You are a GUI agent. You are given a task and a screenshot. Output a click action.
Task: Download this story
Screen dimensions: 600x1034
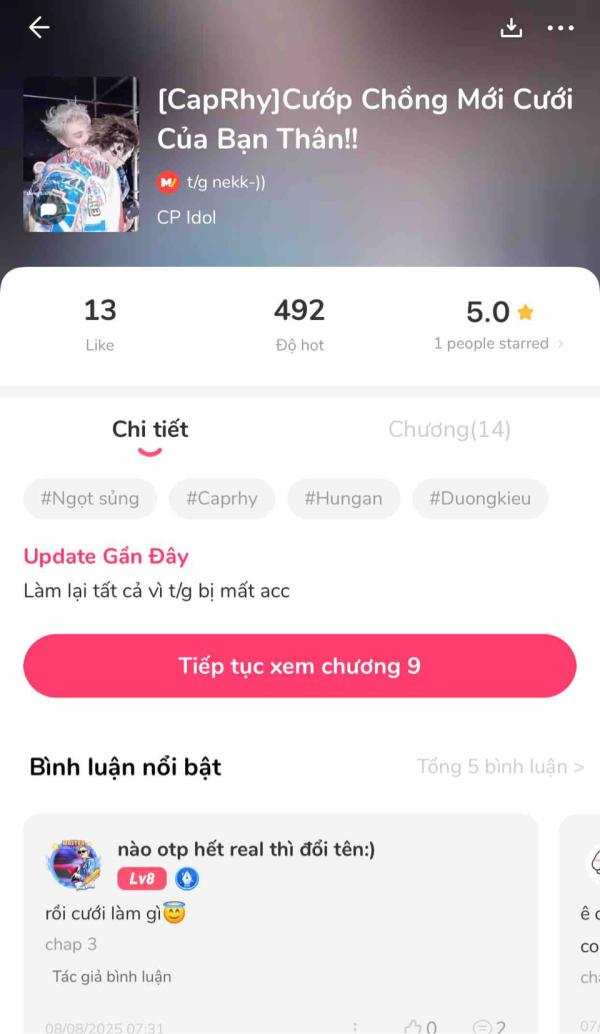click(x=511, y=28)
